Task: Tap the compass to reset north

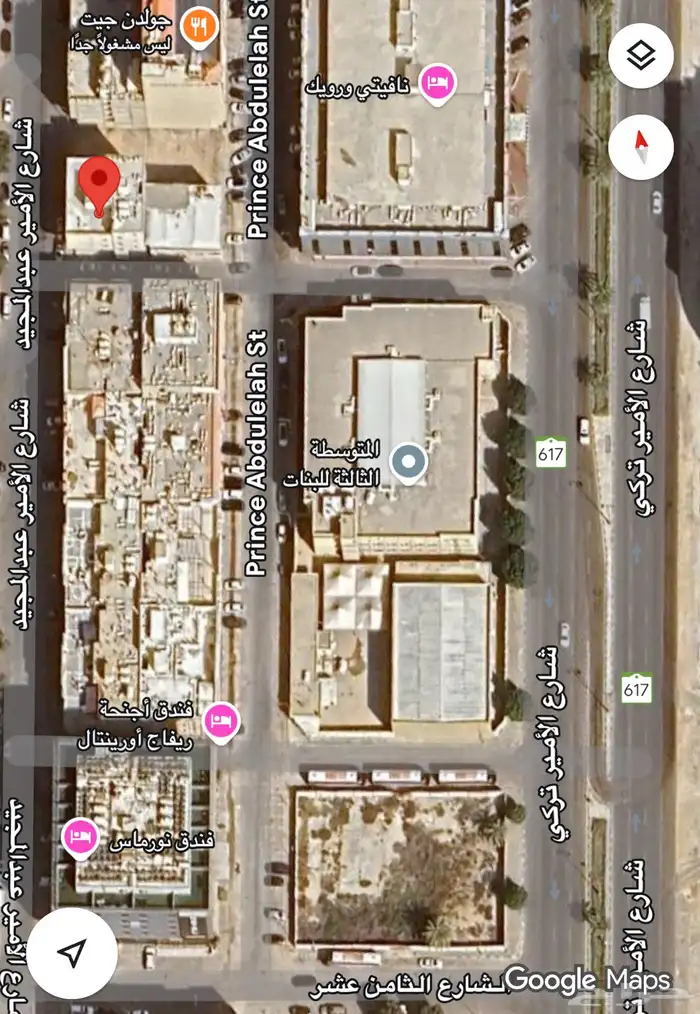Action: pyautogui.click(x=641, y=147)
